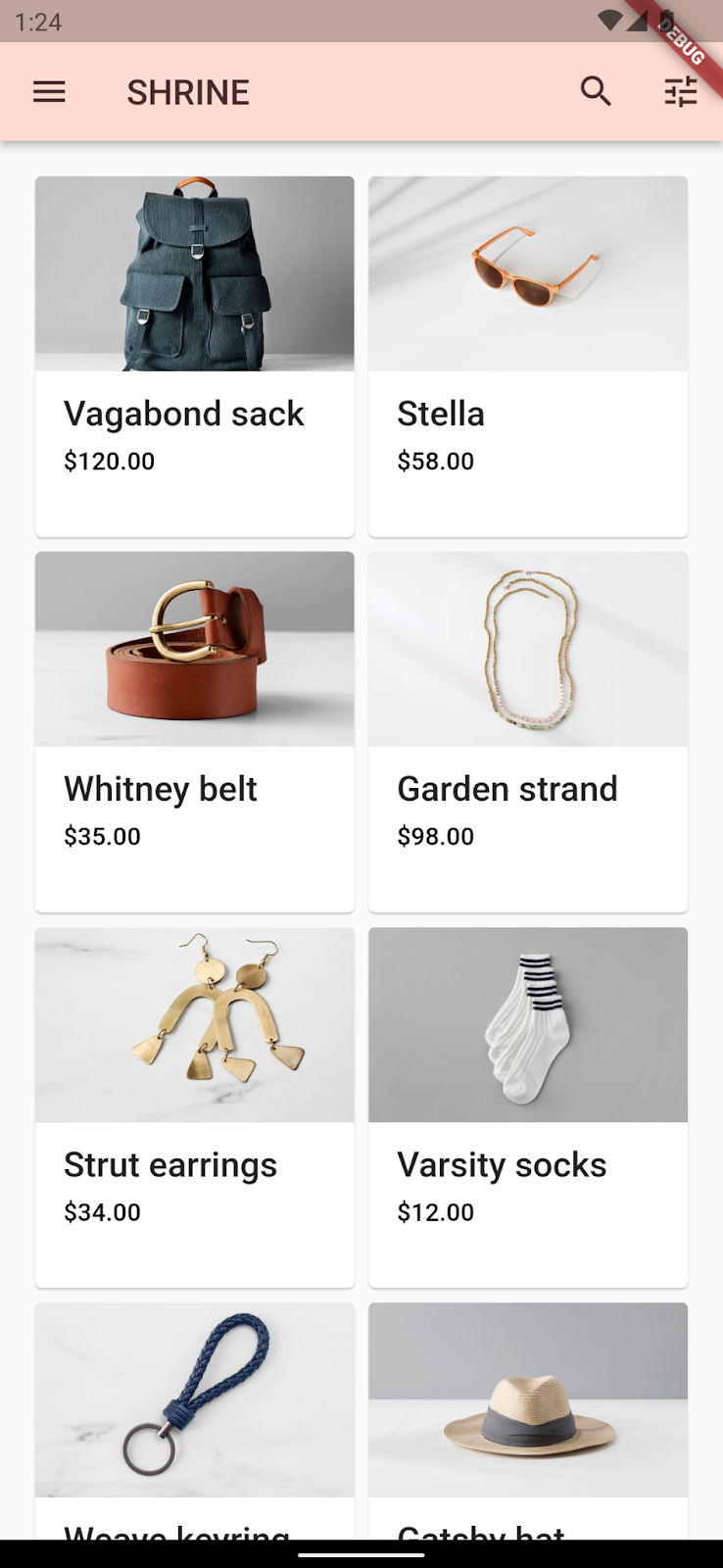The image size is (723, 1568).
Task: Open the Garden strand product card
Action: pyautogui.click(x=527, y=731)
